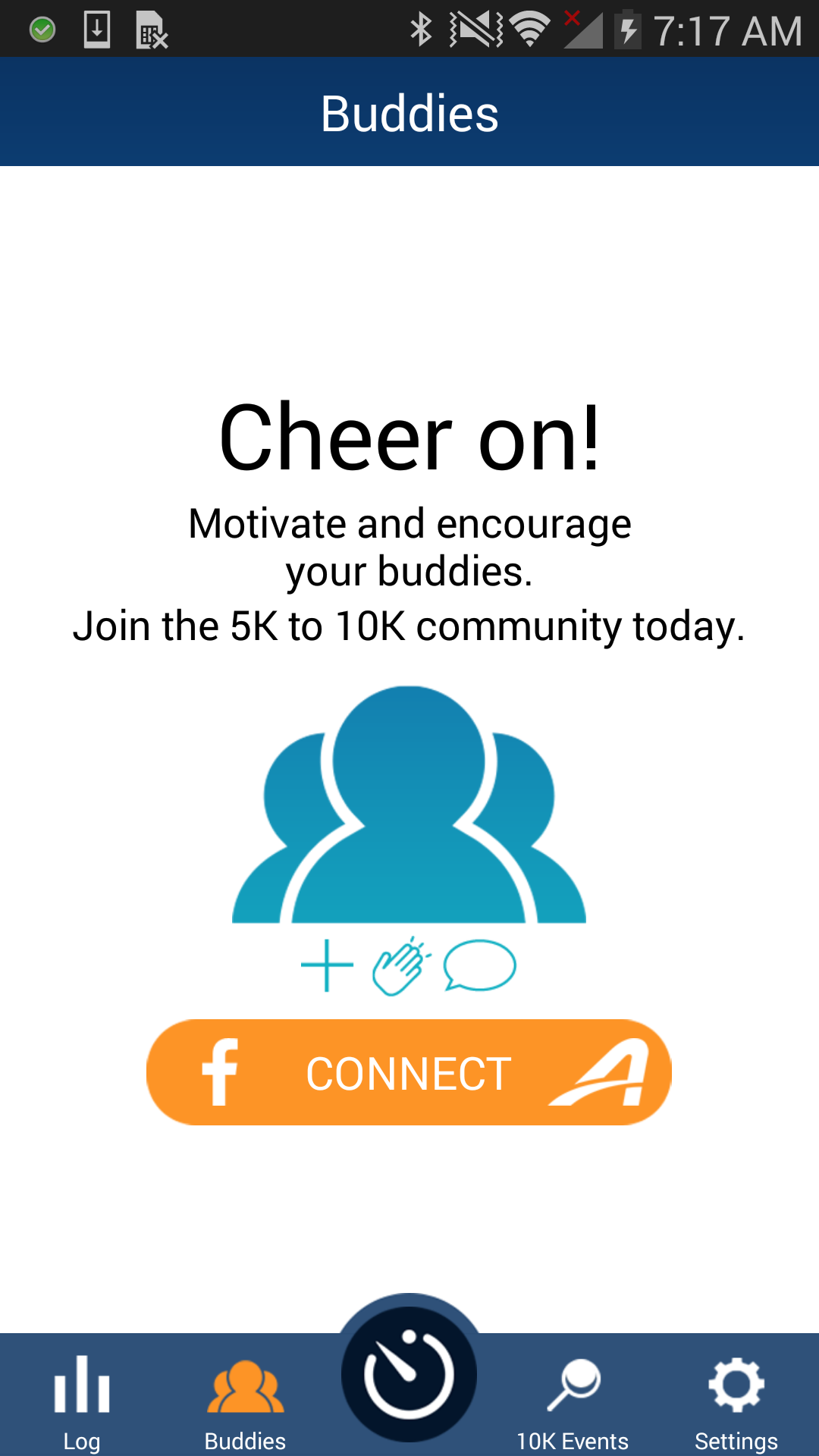Image resolution: width=819 pixels, height=1456 pixels.
Task: Select the Buddies tab
Action: (x=245, y=1399)
